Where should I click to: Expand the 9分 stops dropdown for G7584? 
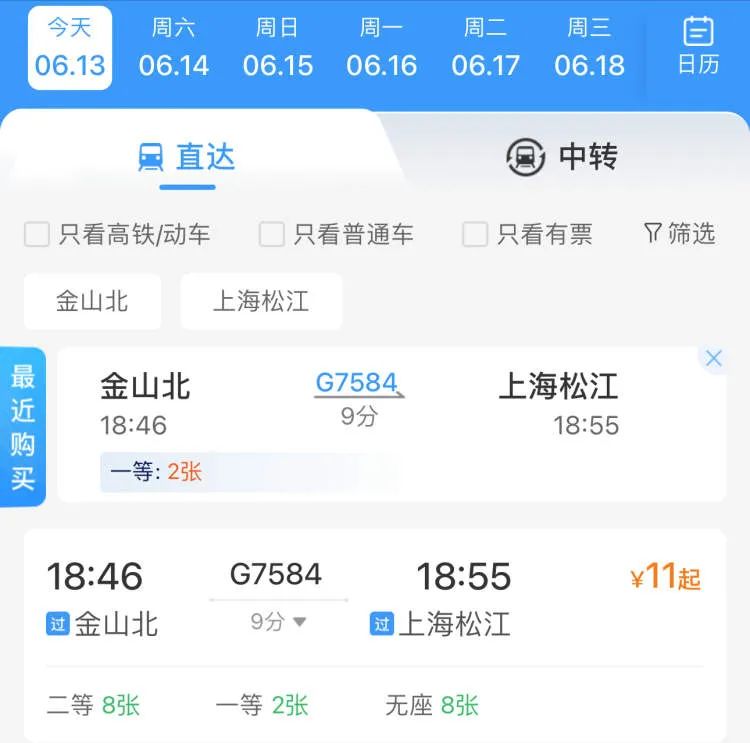click(x=279, y=622)
